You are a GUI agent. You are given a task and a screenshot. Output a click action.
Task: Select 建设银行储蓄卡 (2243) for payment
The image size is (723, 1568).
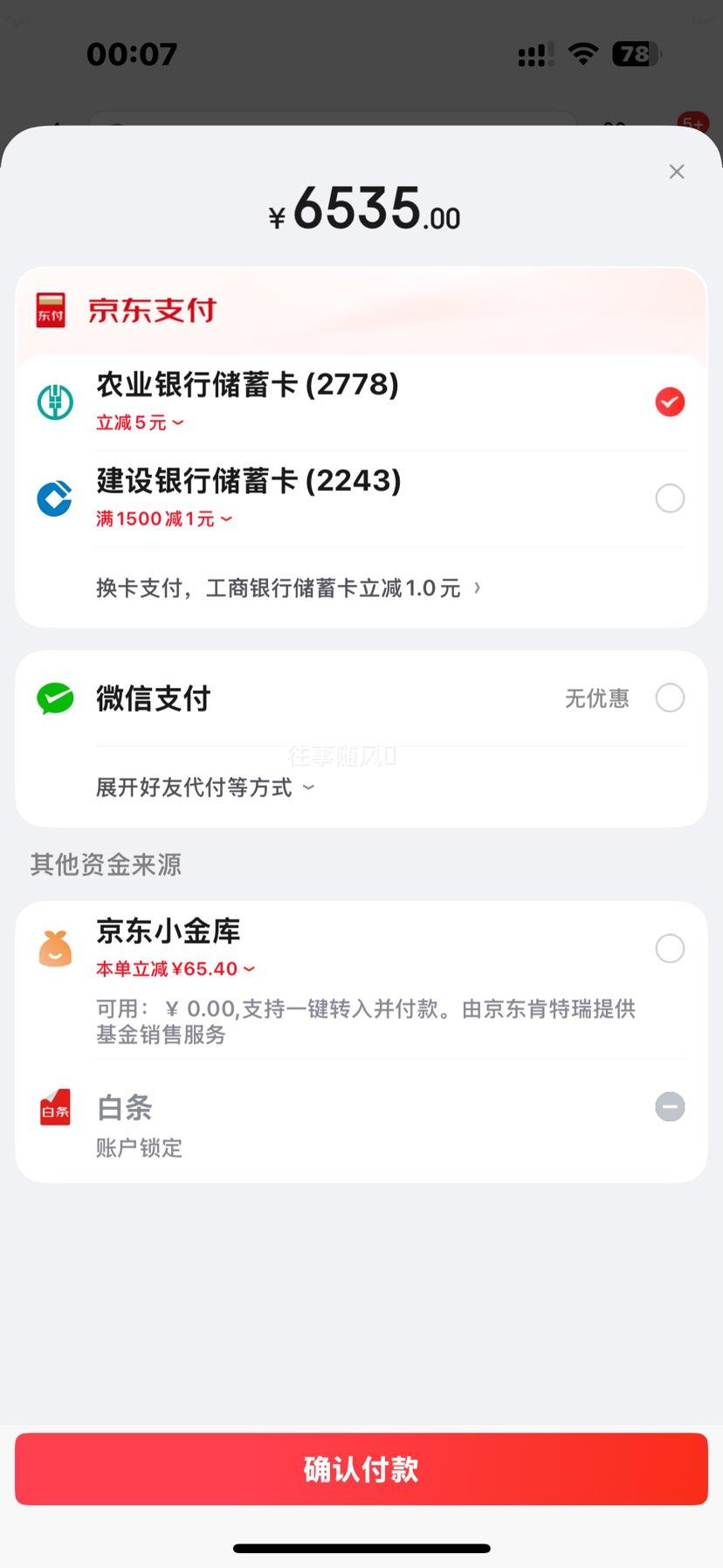click(360, 499)
